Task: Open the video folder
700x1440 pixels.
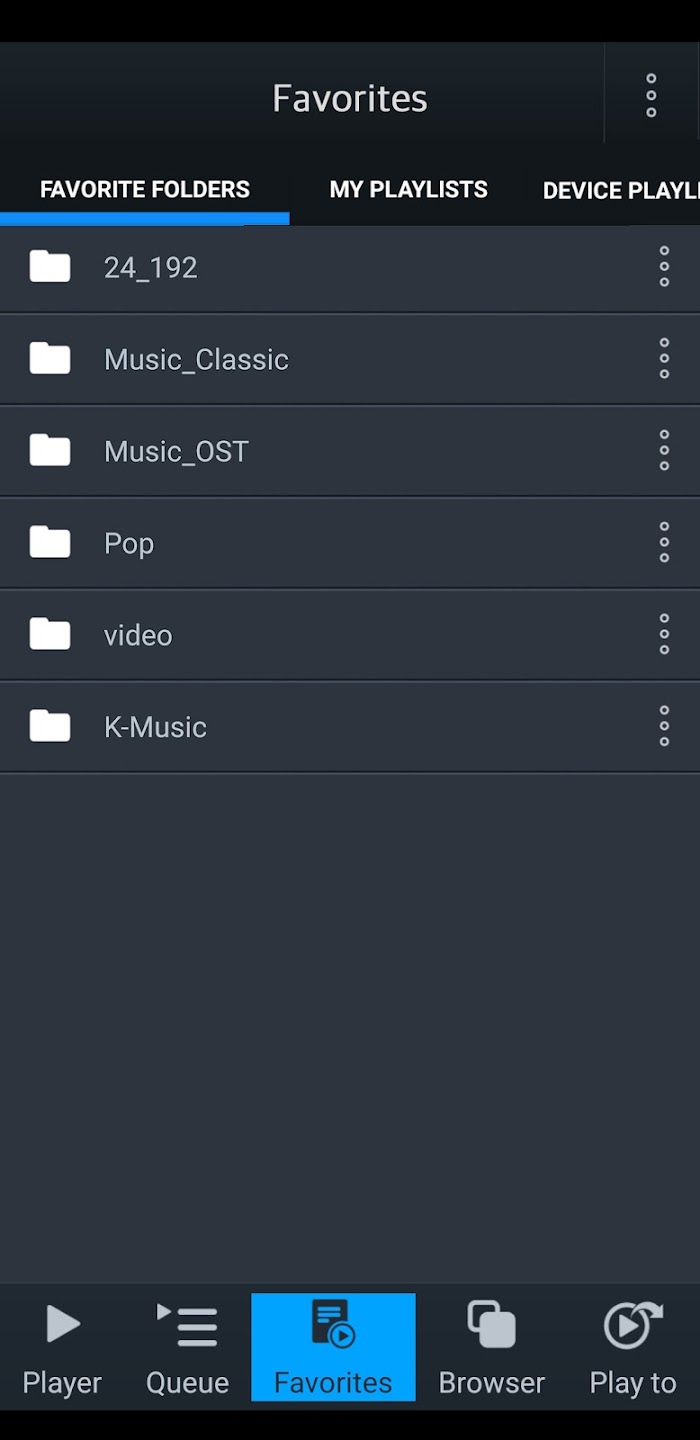Action: pos(350,635)
